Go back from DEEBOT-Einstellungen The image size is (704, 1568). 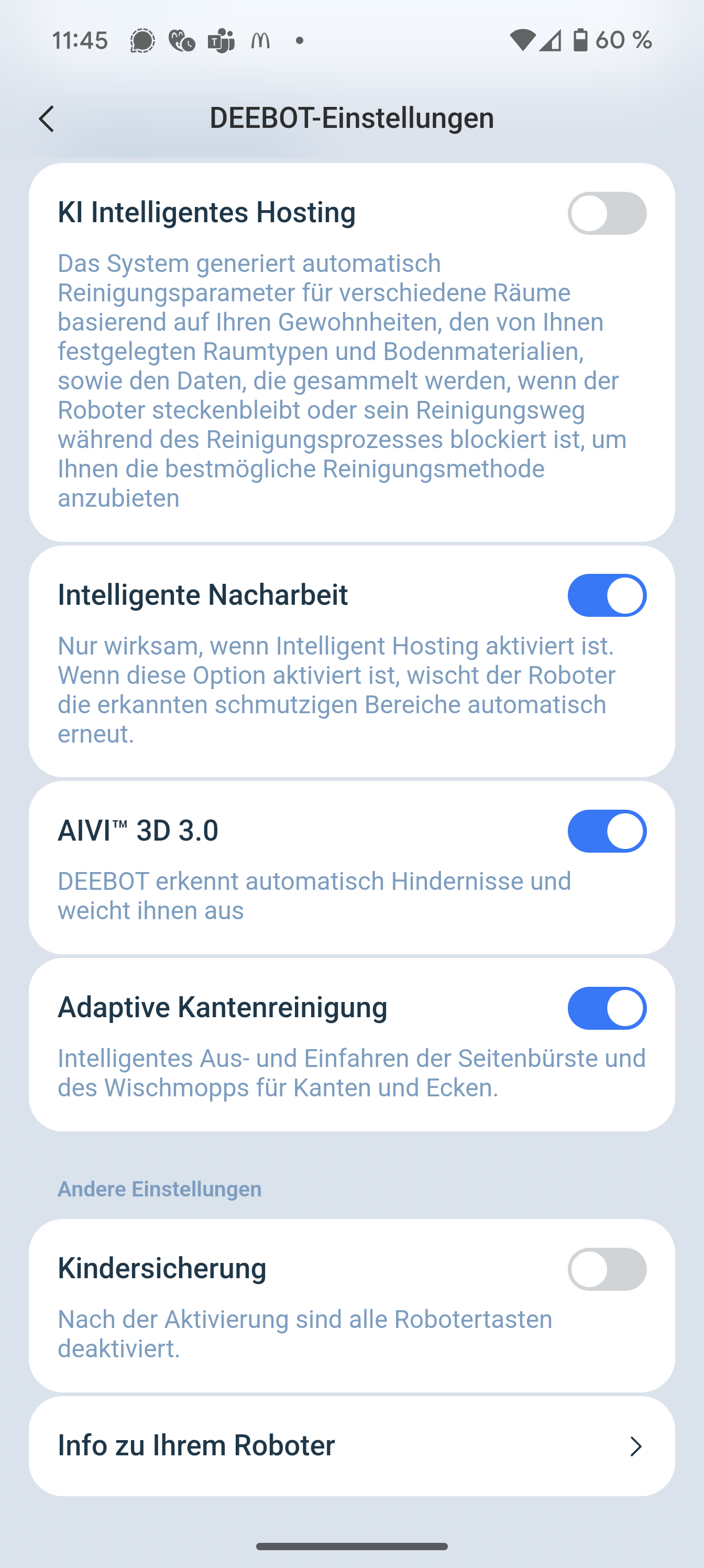[x=47, y=118]
